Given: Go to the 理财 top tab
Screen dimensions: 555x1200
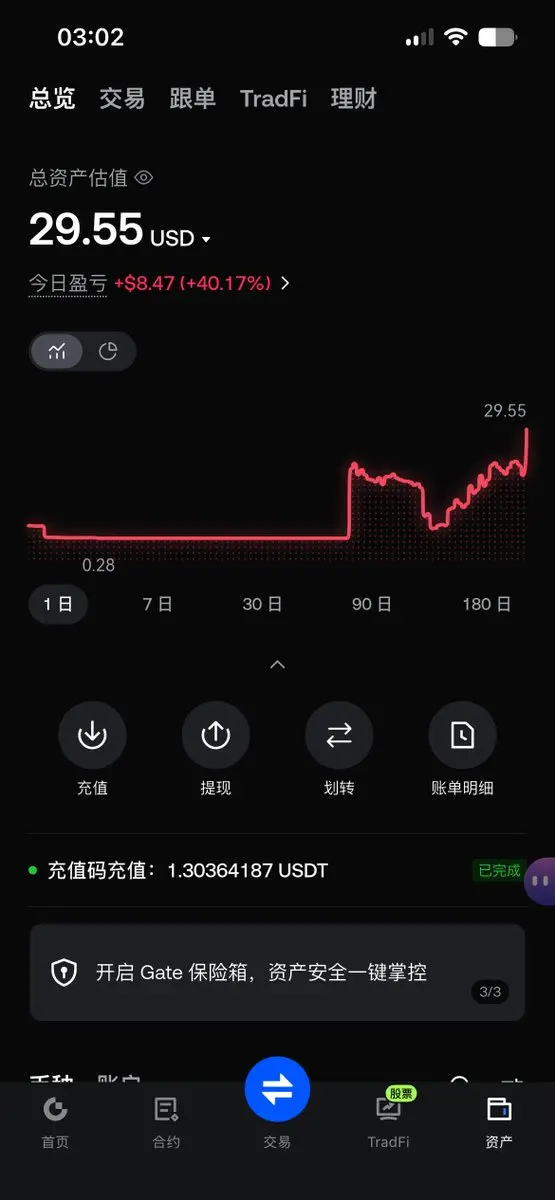Looking at the screenshot, I should pyautogui.click(x=354, y=98).
